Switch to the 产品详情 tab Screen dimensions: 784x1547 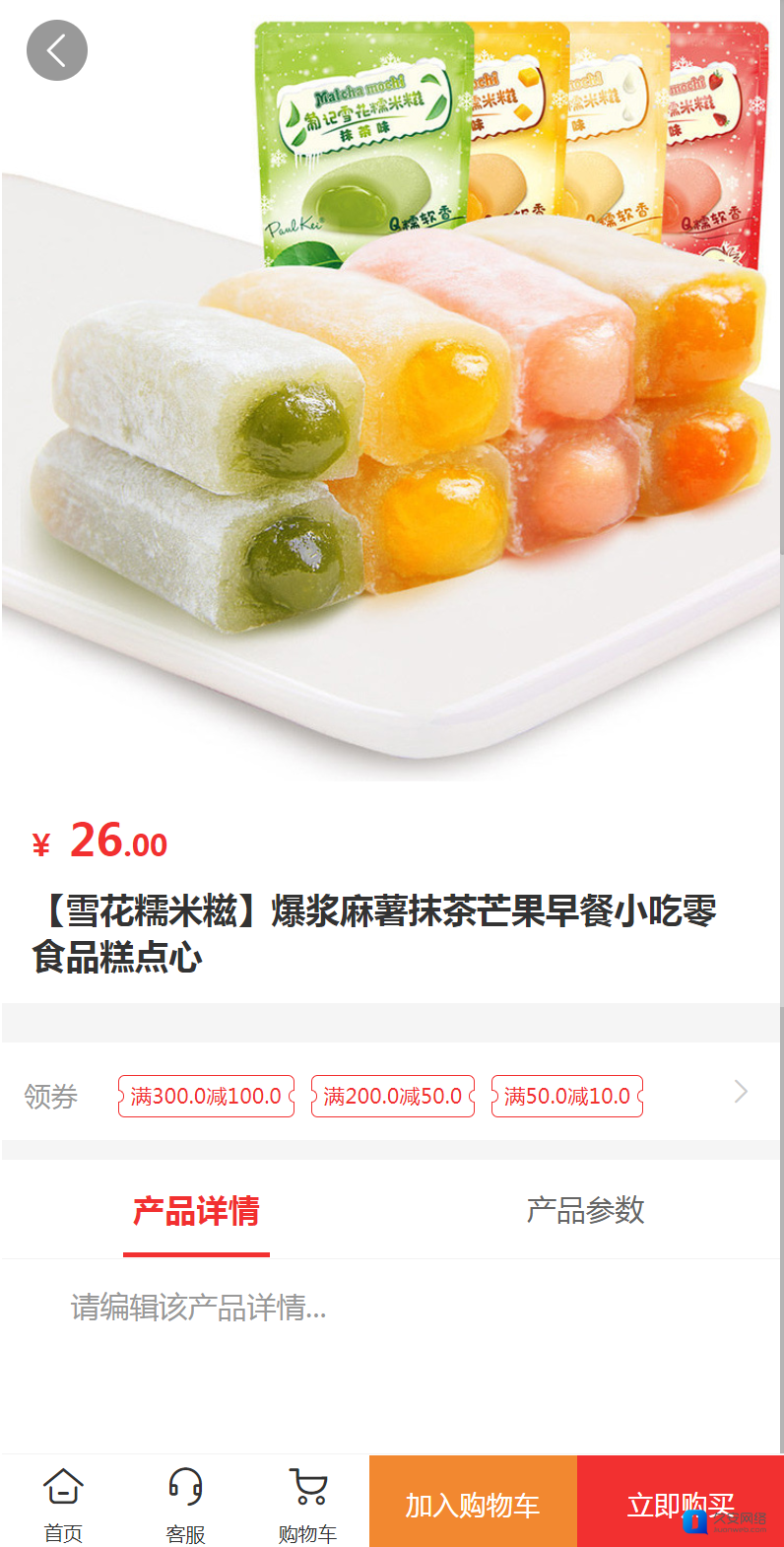point(196,1211)
